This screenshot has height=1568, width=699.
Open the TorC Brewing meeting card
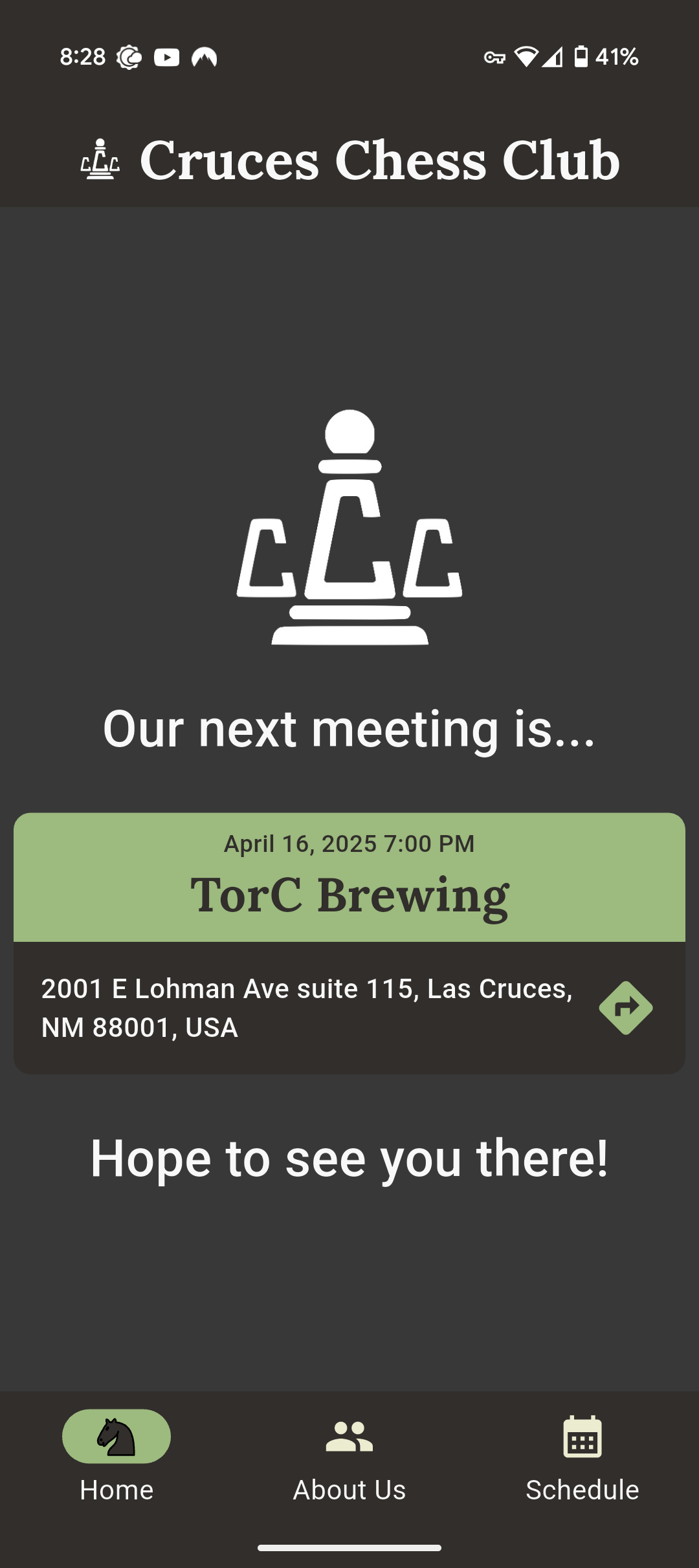[349, 943]
